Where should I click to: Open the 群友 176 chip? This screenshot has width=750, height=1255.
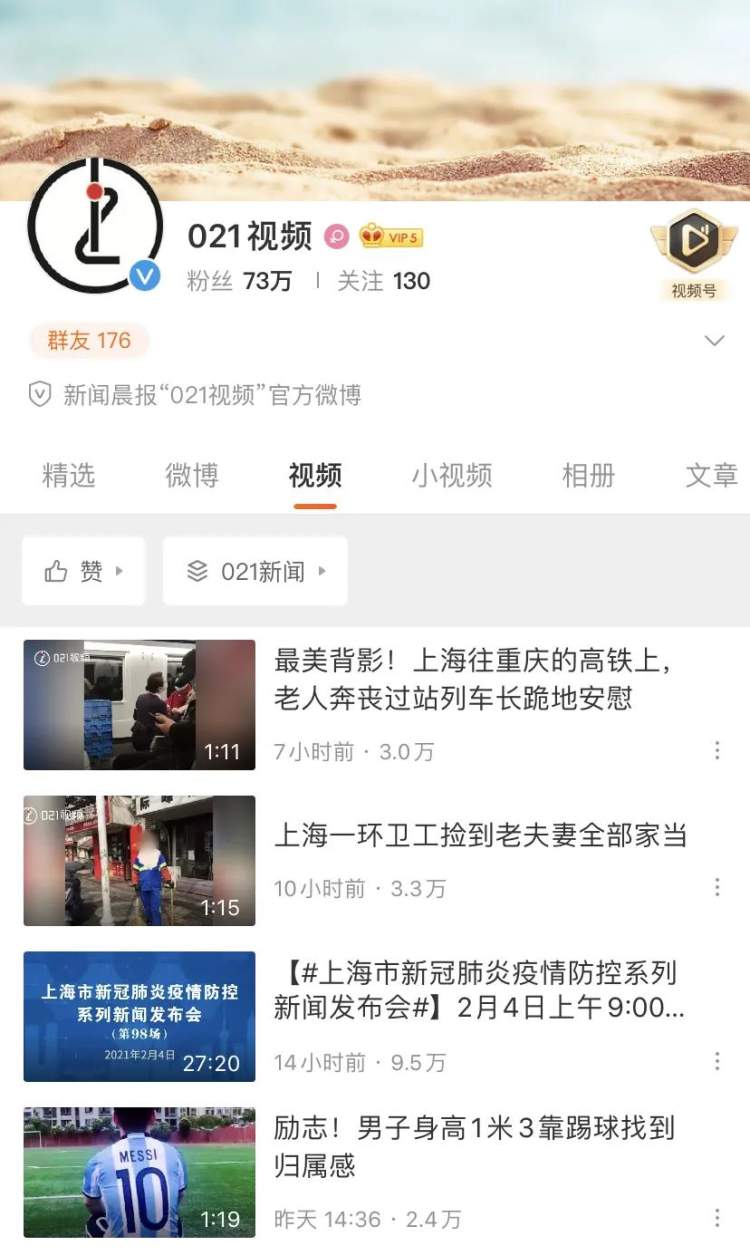[x=89, y=341]
